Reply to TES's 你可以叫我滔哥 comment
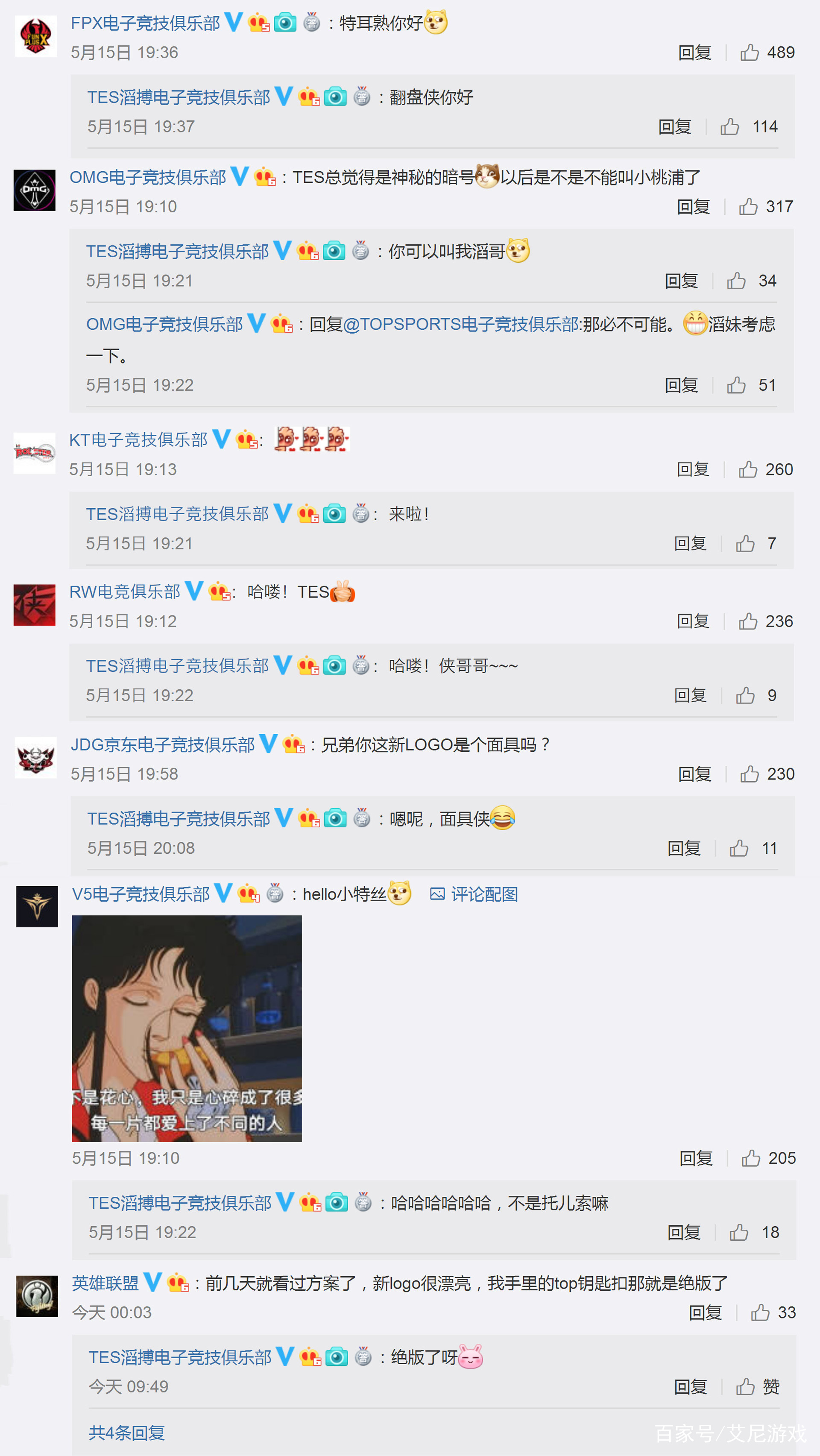The image size is (820, 1456). click(681, 281)
